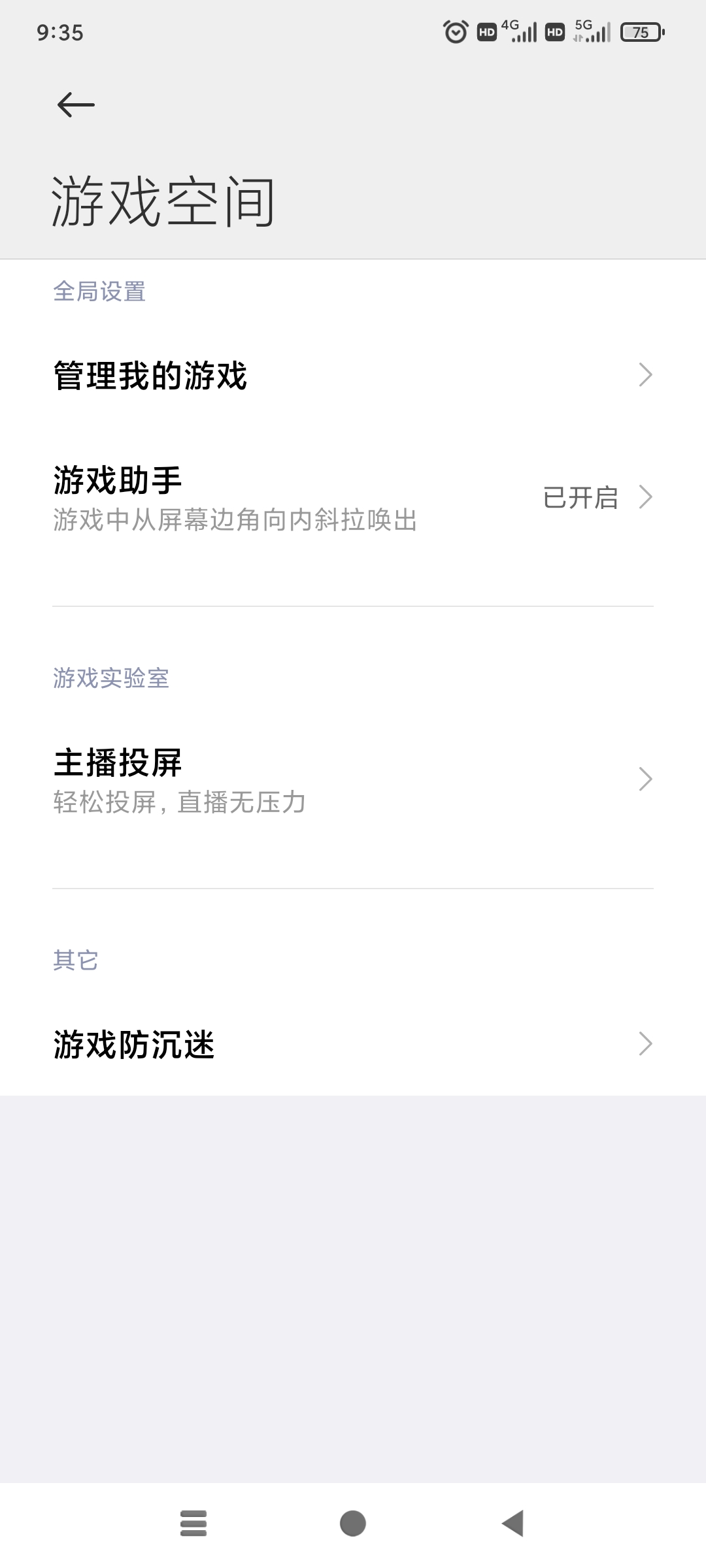The height and width of the screenshot is (1568, 706).
Task: Open 游戏防沉迷 settings
Action: pos(353,1044)
